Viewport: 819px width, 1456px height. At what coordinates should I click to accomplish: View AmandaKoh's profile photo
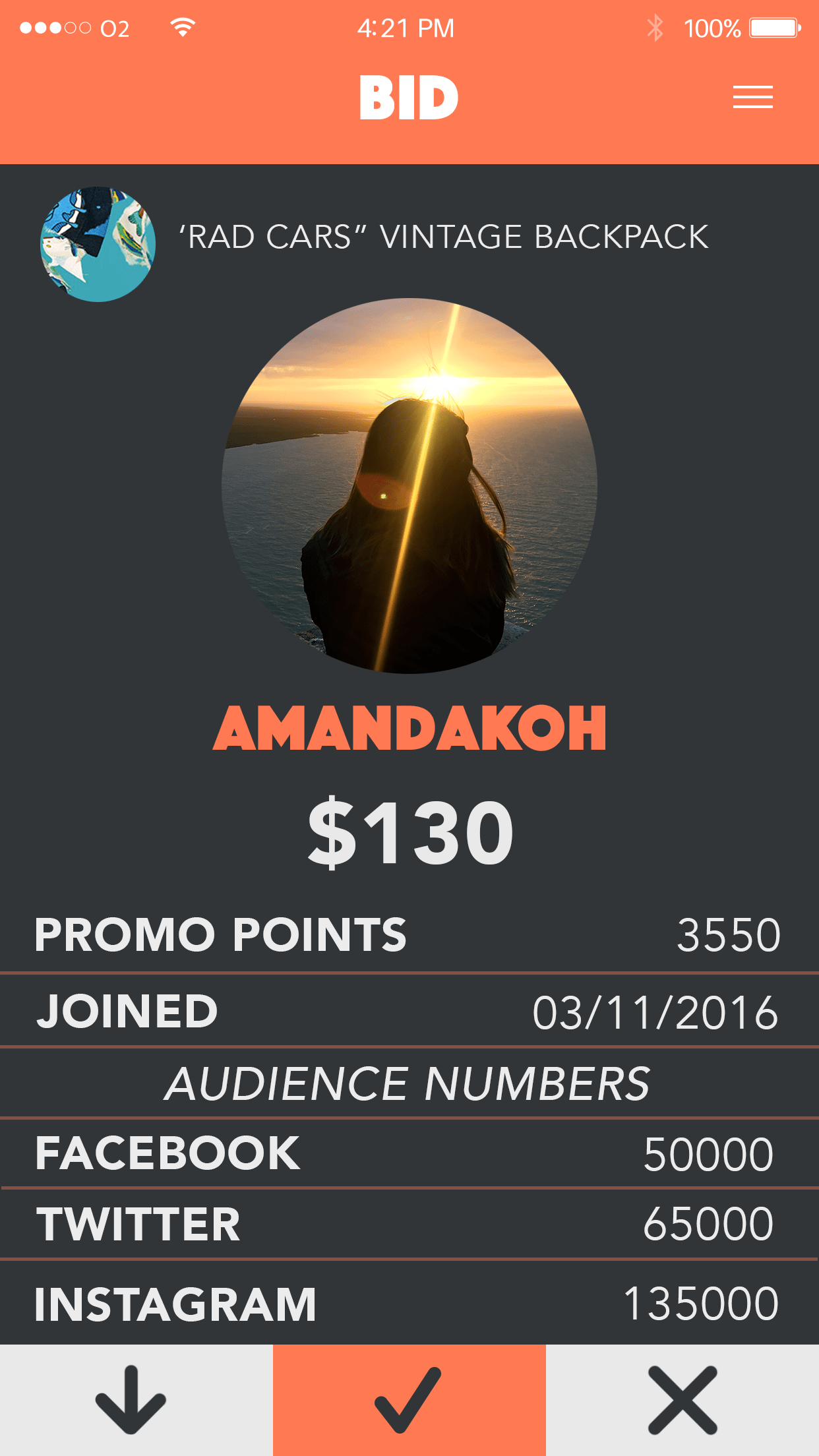[409, 486]
